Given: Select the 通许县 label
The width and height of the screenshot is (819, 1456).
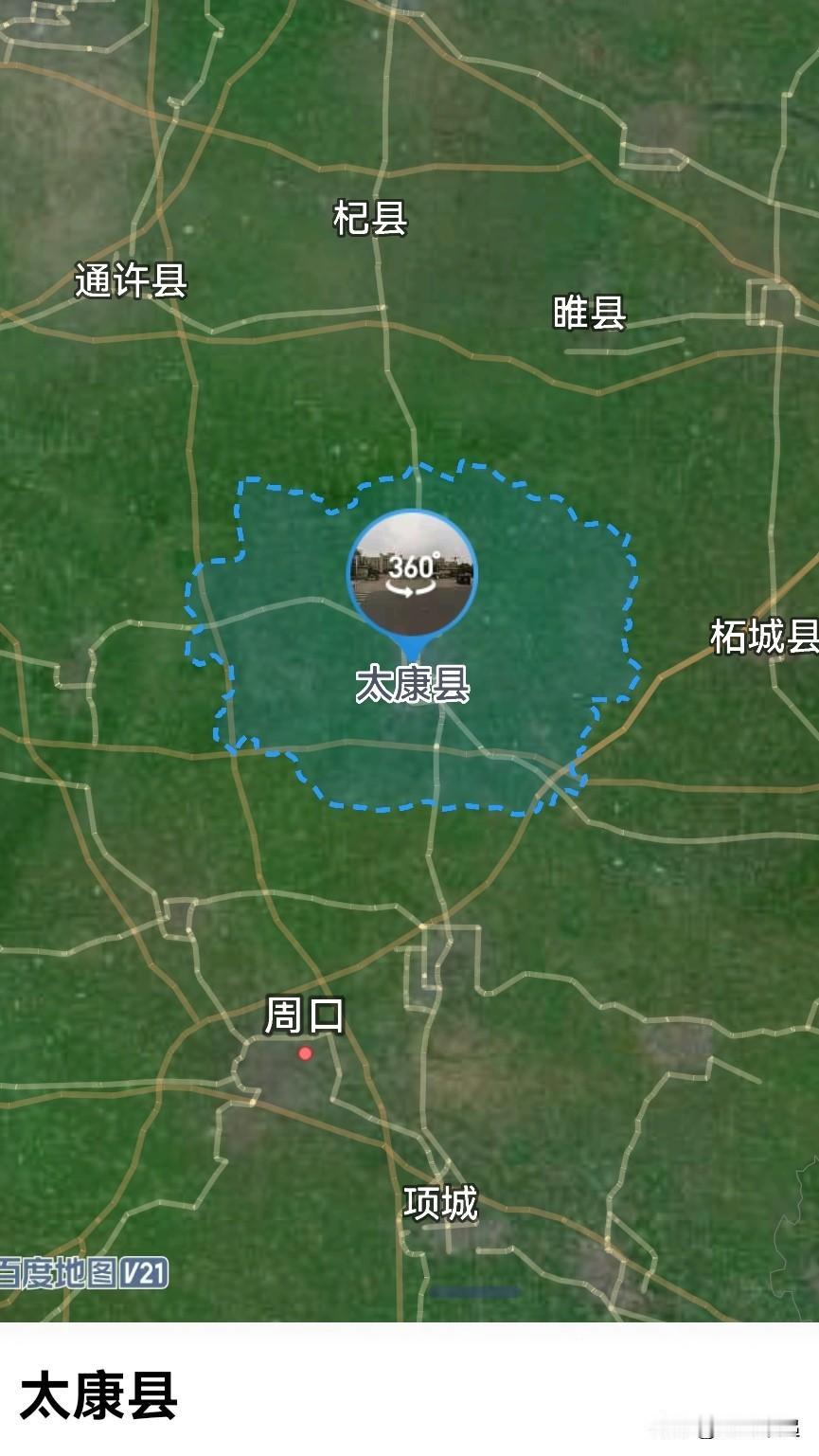Looking at the screenshot, I should pos(133,280).
